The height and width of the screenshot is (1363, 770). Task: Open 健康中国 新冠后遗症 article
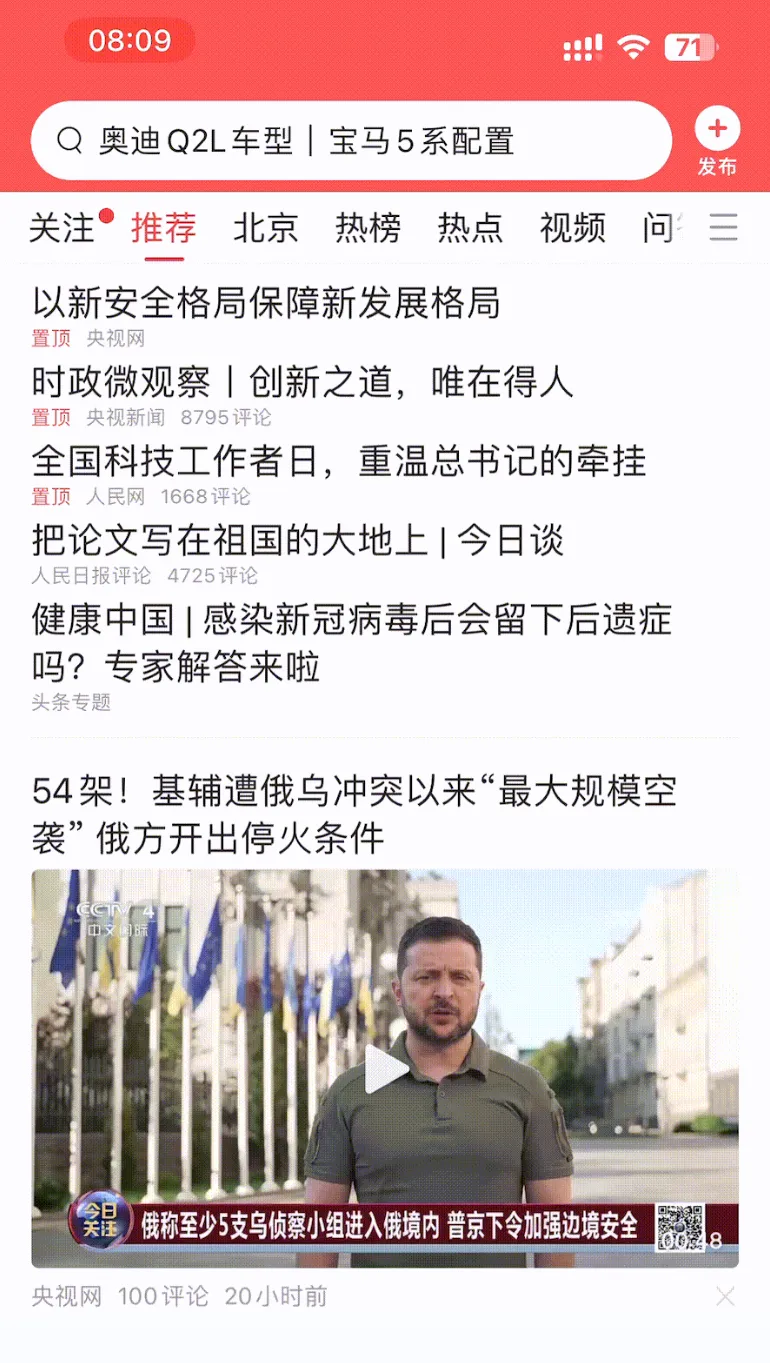(352, 643)
